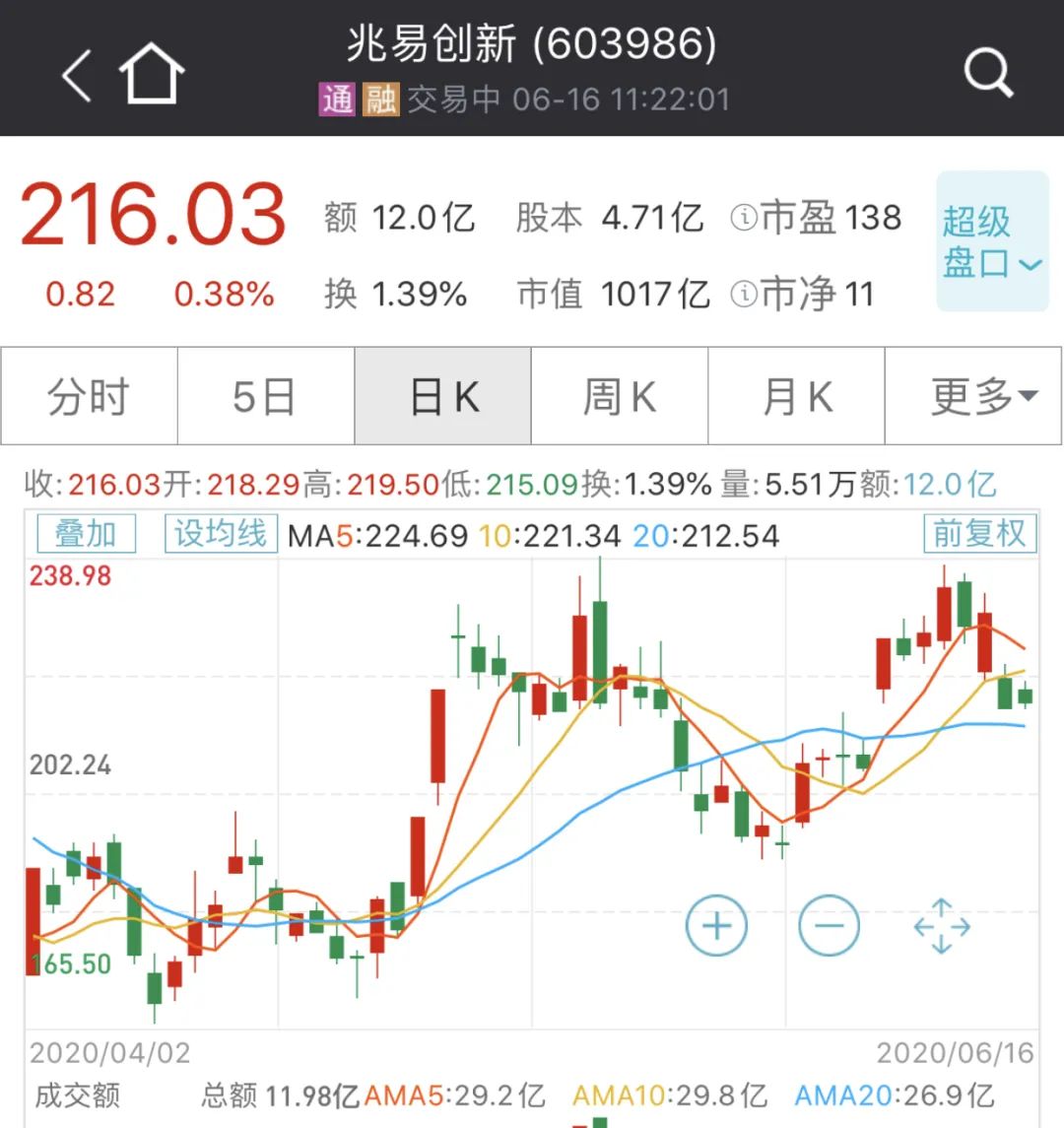
Task: Switch to the 月K chart tab
Action: coord(796,397)
